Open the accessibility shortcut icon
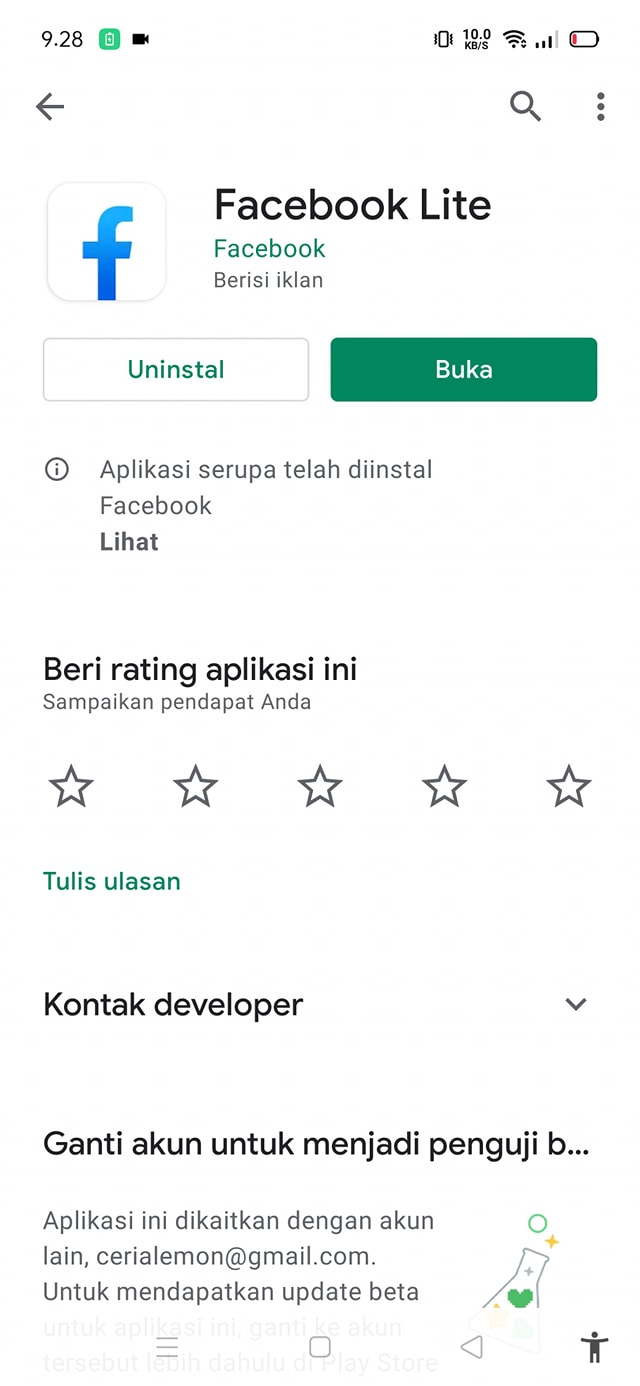 [x=595, y=1347]
